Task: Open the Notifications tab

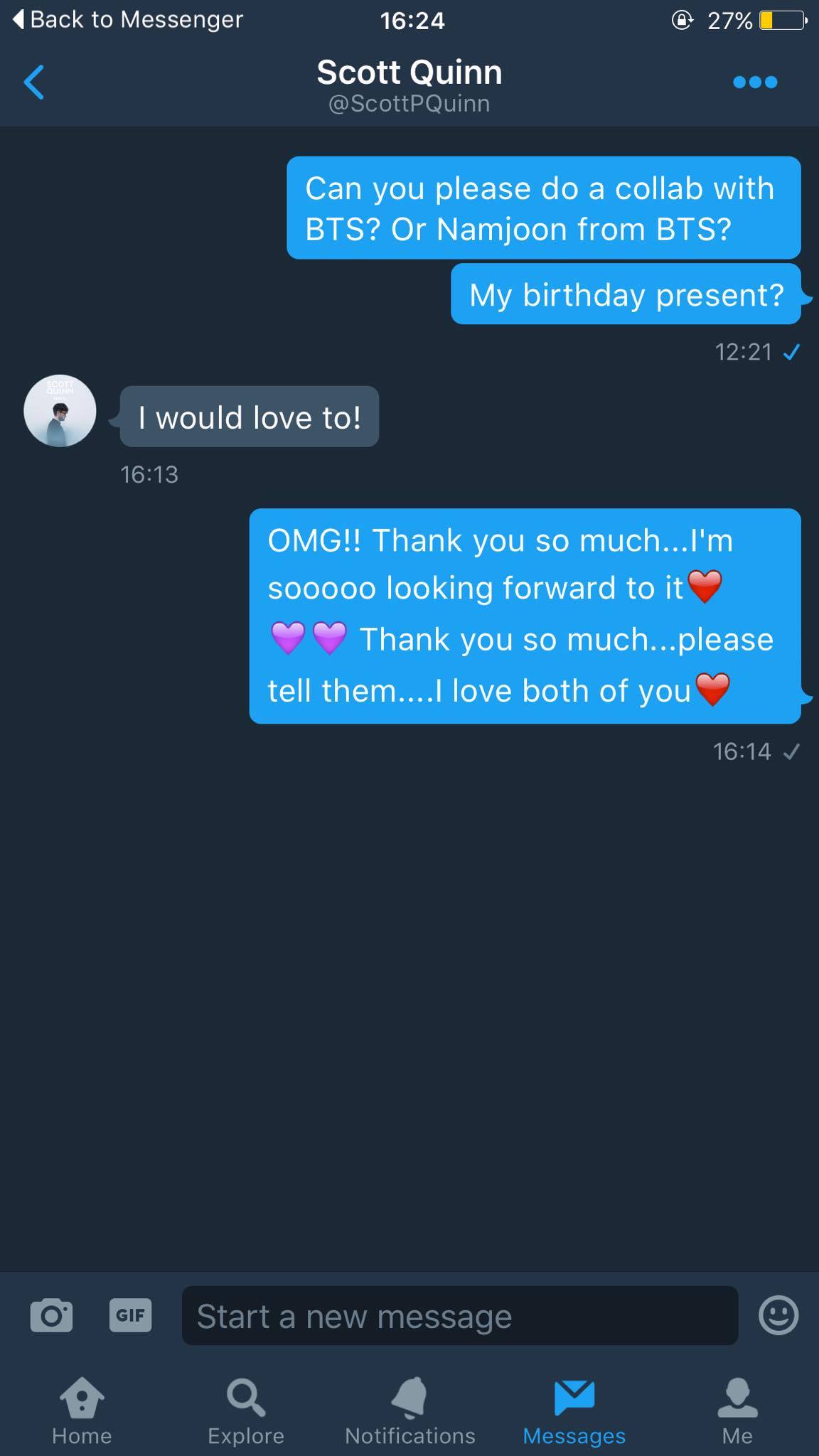Action: pyautogui.click(x=410, y=1411)
